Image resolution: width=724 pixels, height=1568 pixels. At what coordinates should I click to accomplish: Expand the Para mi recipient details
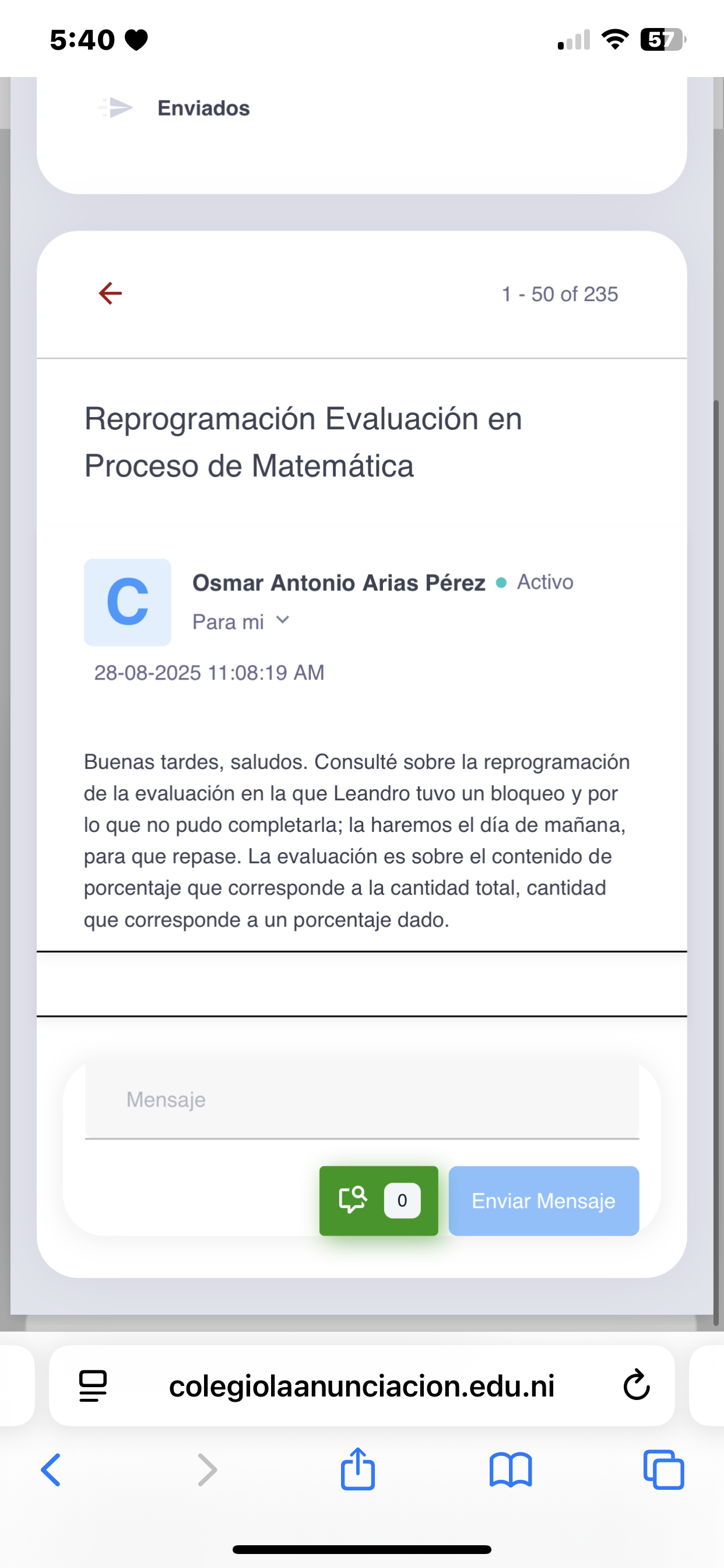point(282,621)
